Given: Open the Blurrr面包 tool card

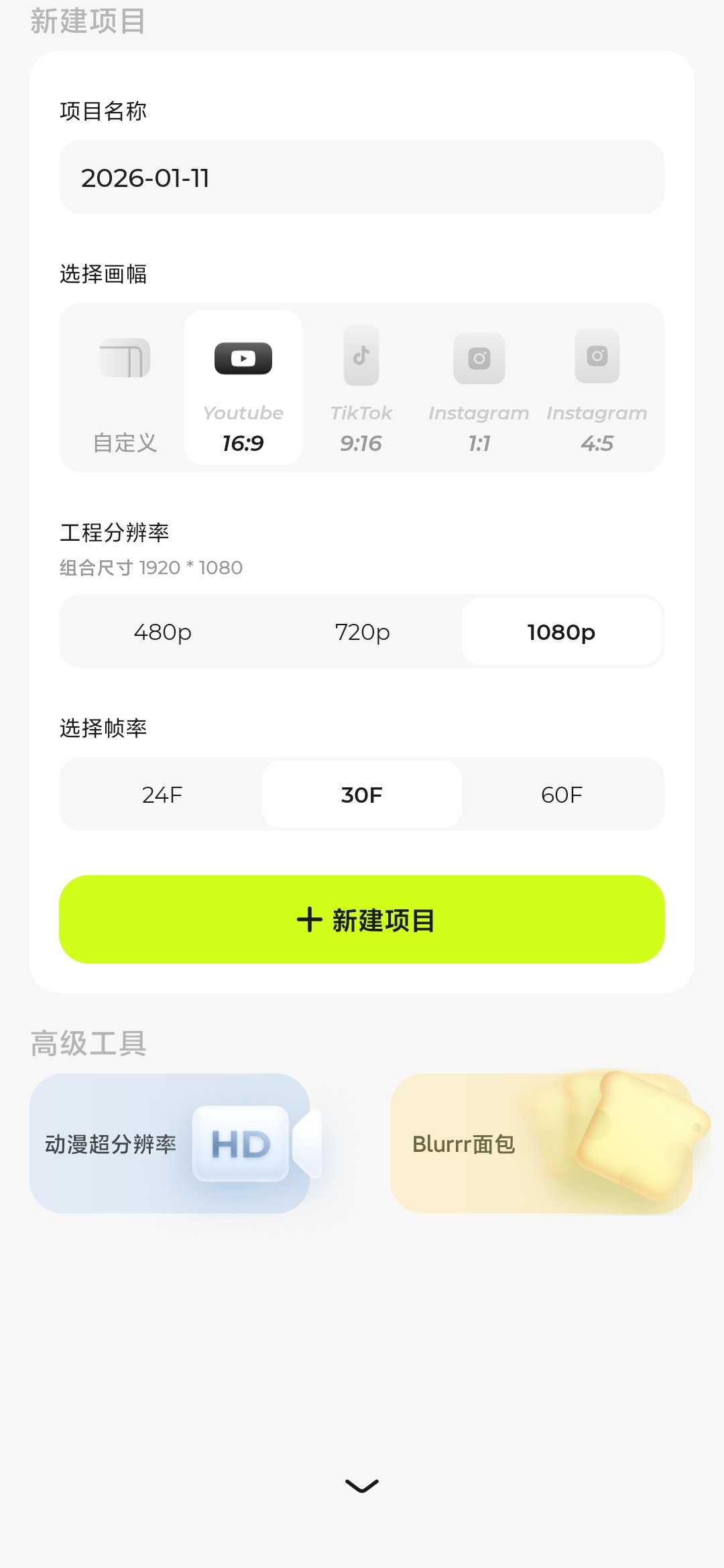Looking at the screenshot, I should [541, 1144].
